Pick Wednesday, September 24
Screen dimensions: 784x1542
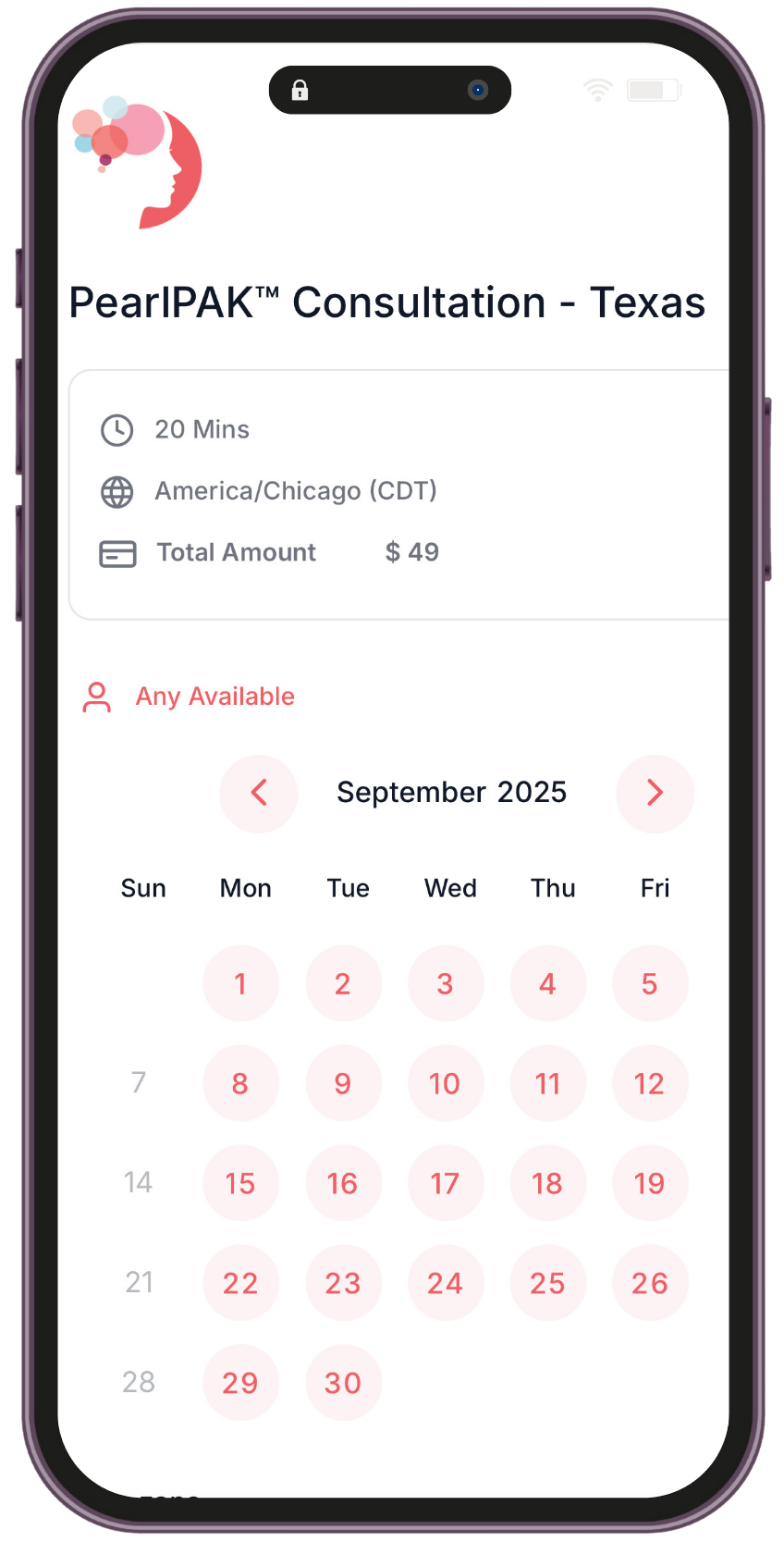pos(446,1283)
